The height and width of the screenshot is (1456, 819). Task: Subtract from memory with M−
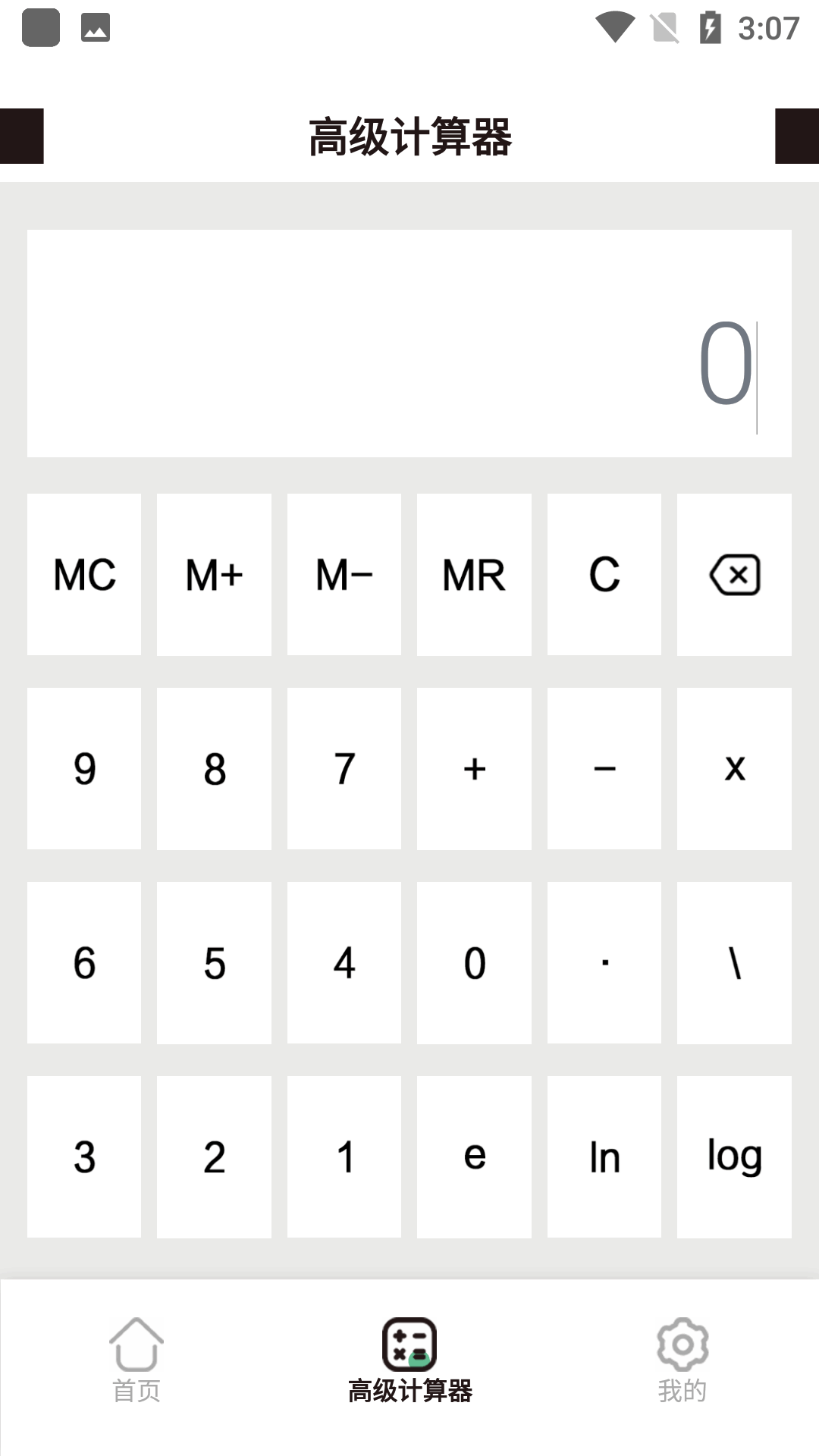(x=344, y=575)
